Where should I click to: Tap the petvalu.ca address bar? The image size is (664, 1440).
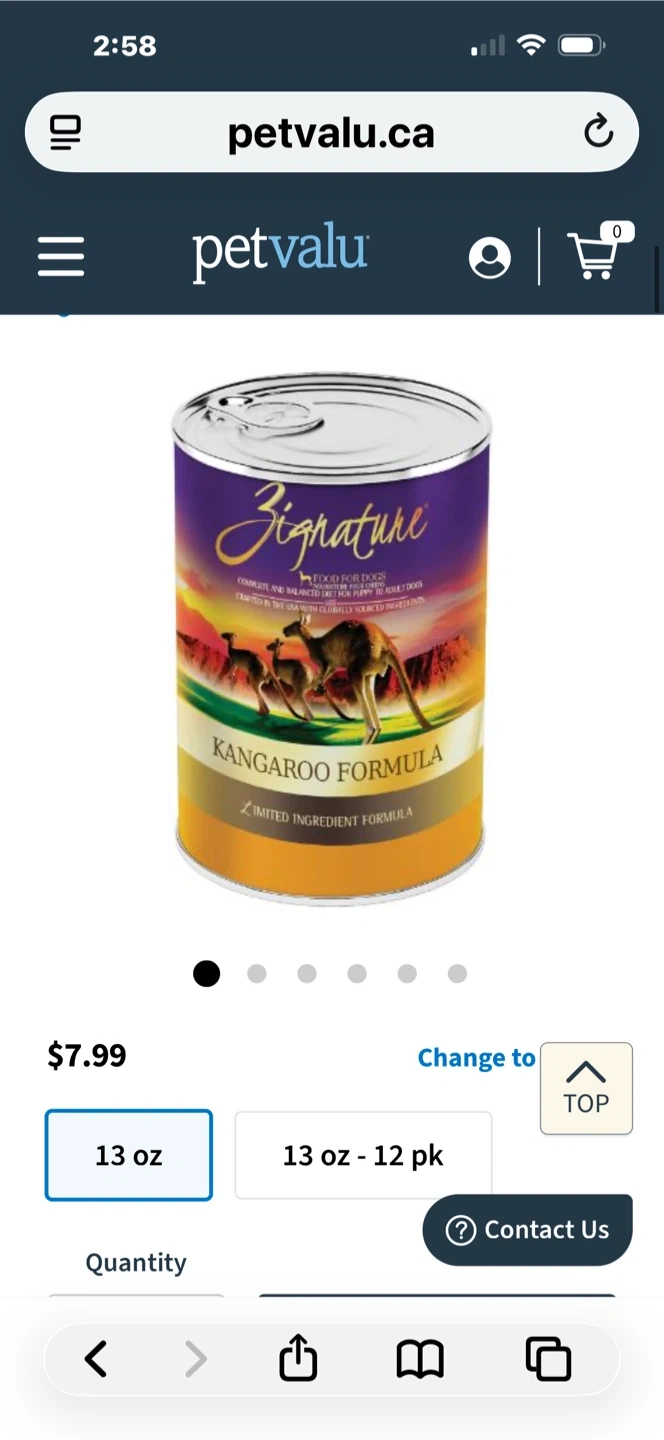[x=331, y=132]
